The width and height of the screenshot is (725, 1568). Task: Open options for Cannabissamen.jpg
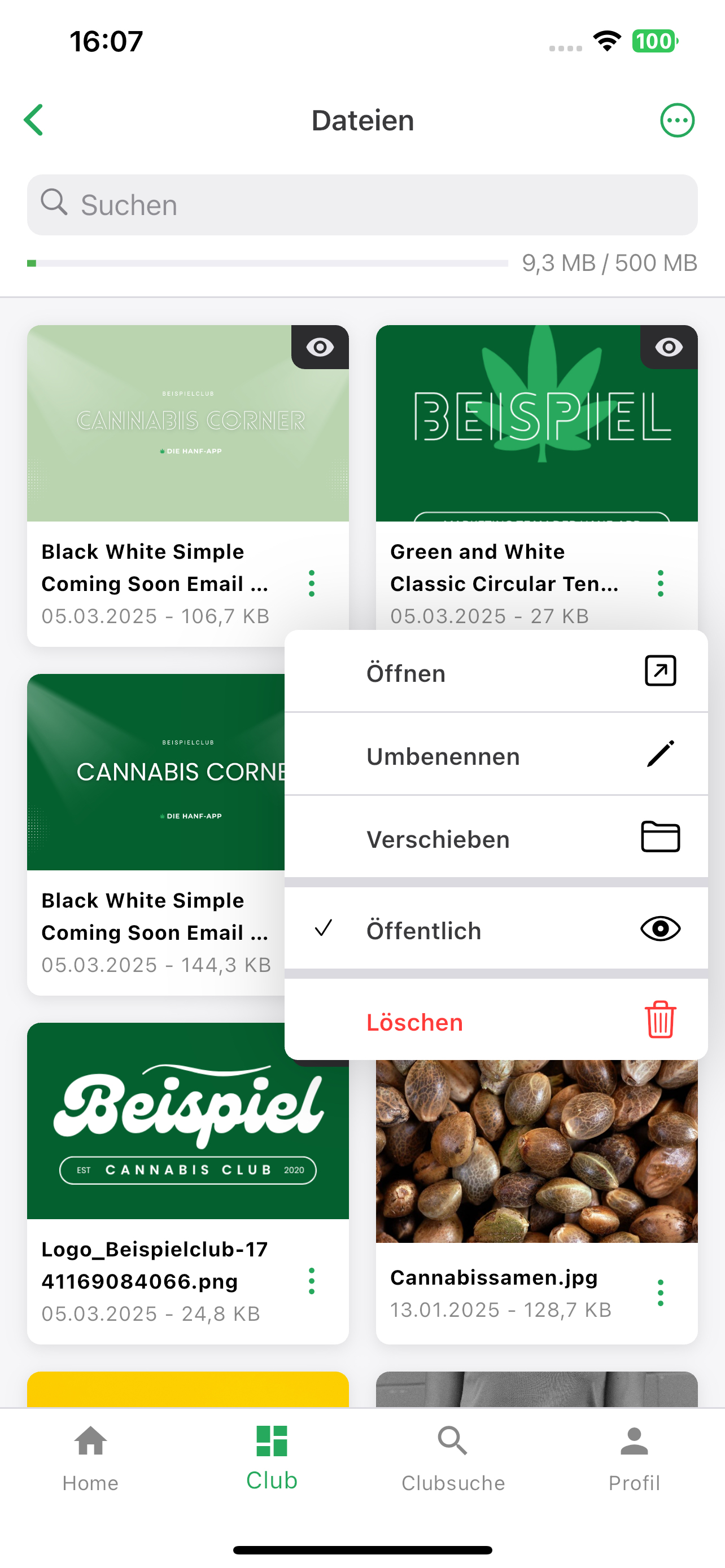coord(661,1292)
